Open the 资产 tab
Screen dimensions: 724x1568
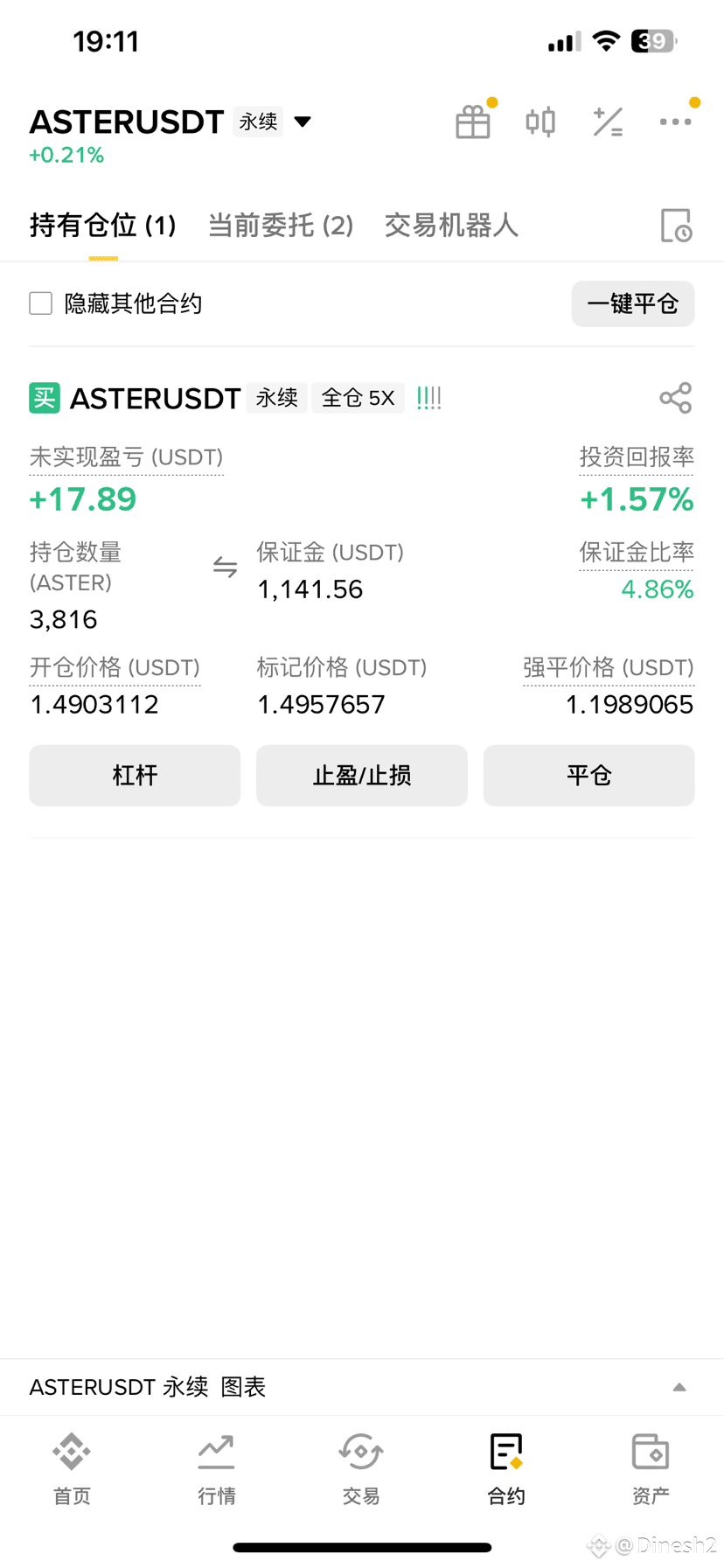click(651, 1470)
